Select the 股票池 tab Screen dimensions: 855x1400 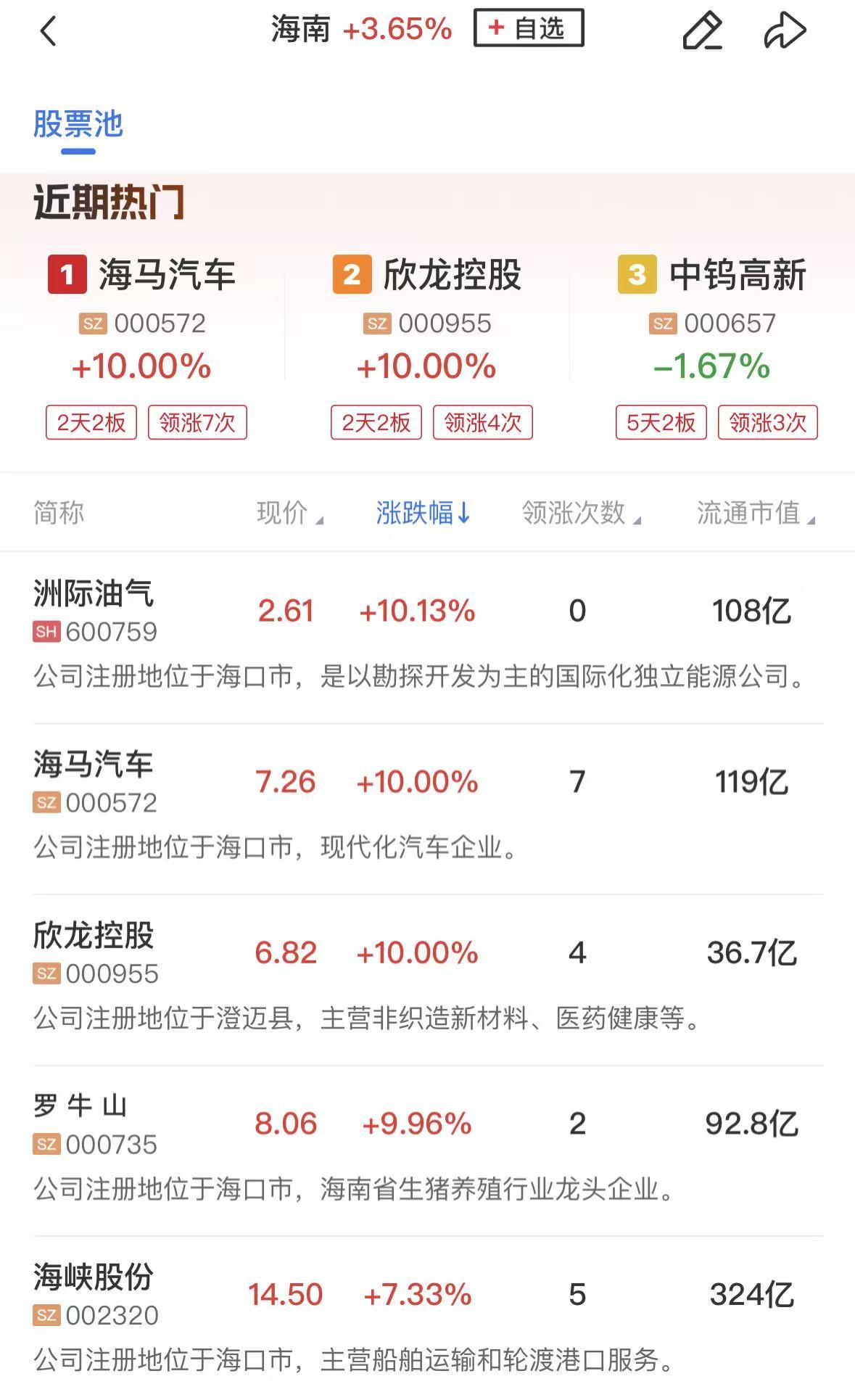pos(78,125)
